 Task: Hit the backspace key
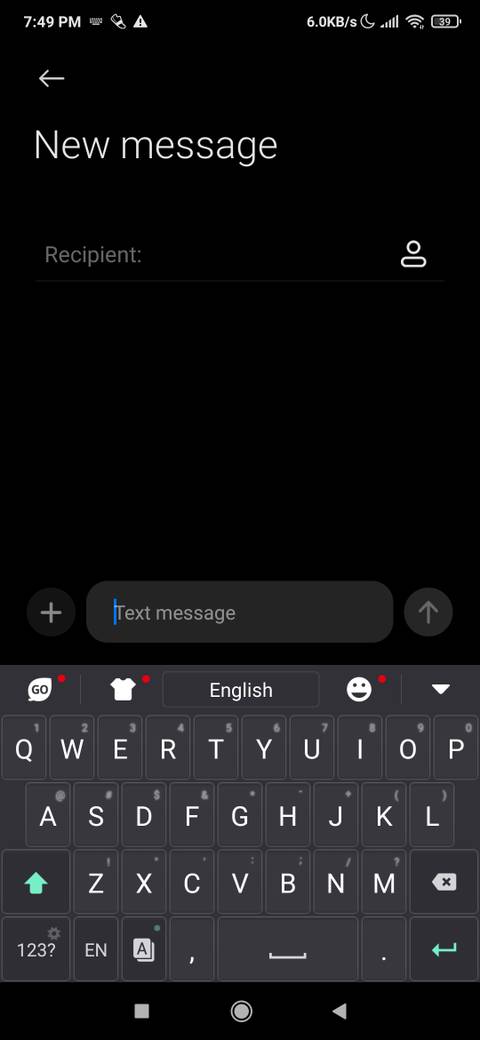pos(444,882)
